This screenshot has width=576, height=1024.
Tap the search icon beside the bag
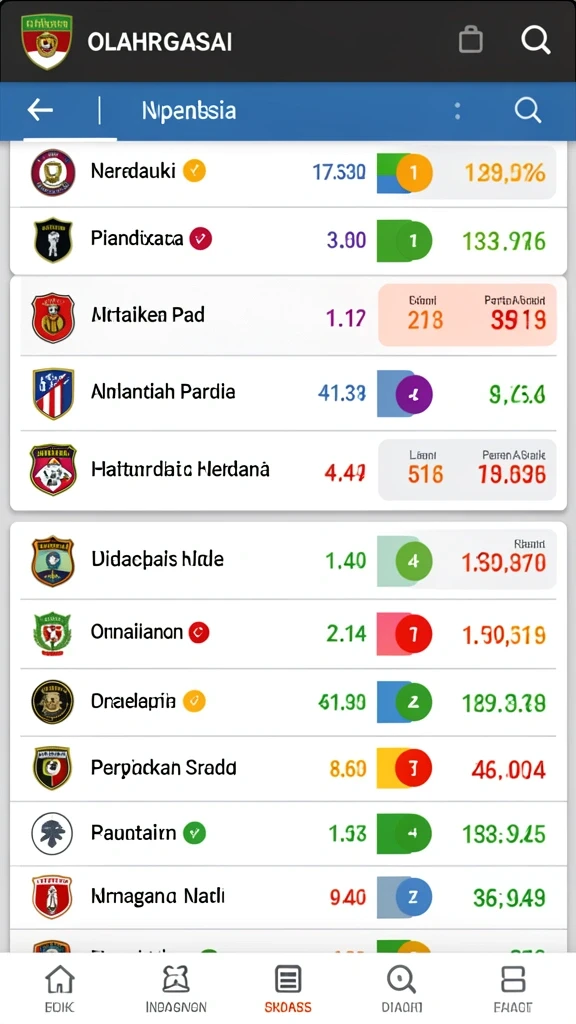click(x=536, y=40)
